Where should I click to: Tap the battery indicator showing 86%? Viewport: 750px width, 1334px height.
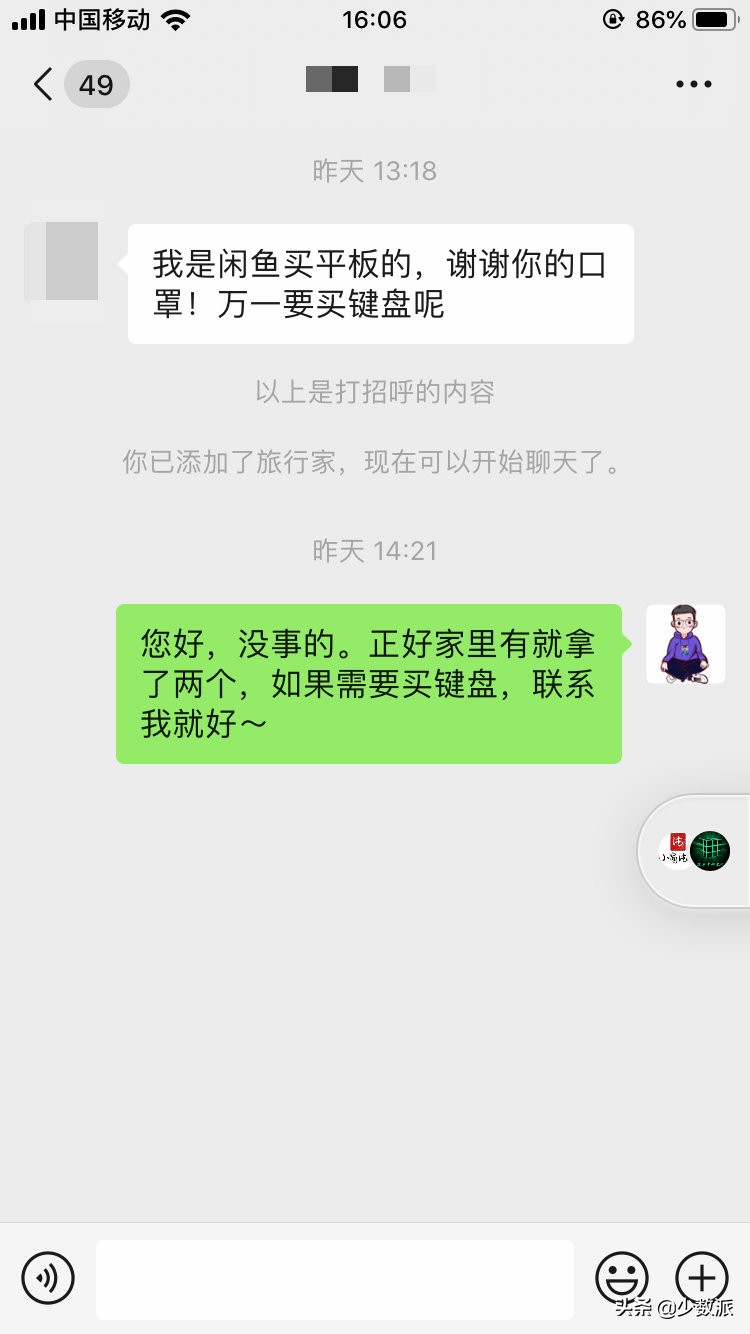pos(710,18)
